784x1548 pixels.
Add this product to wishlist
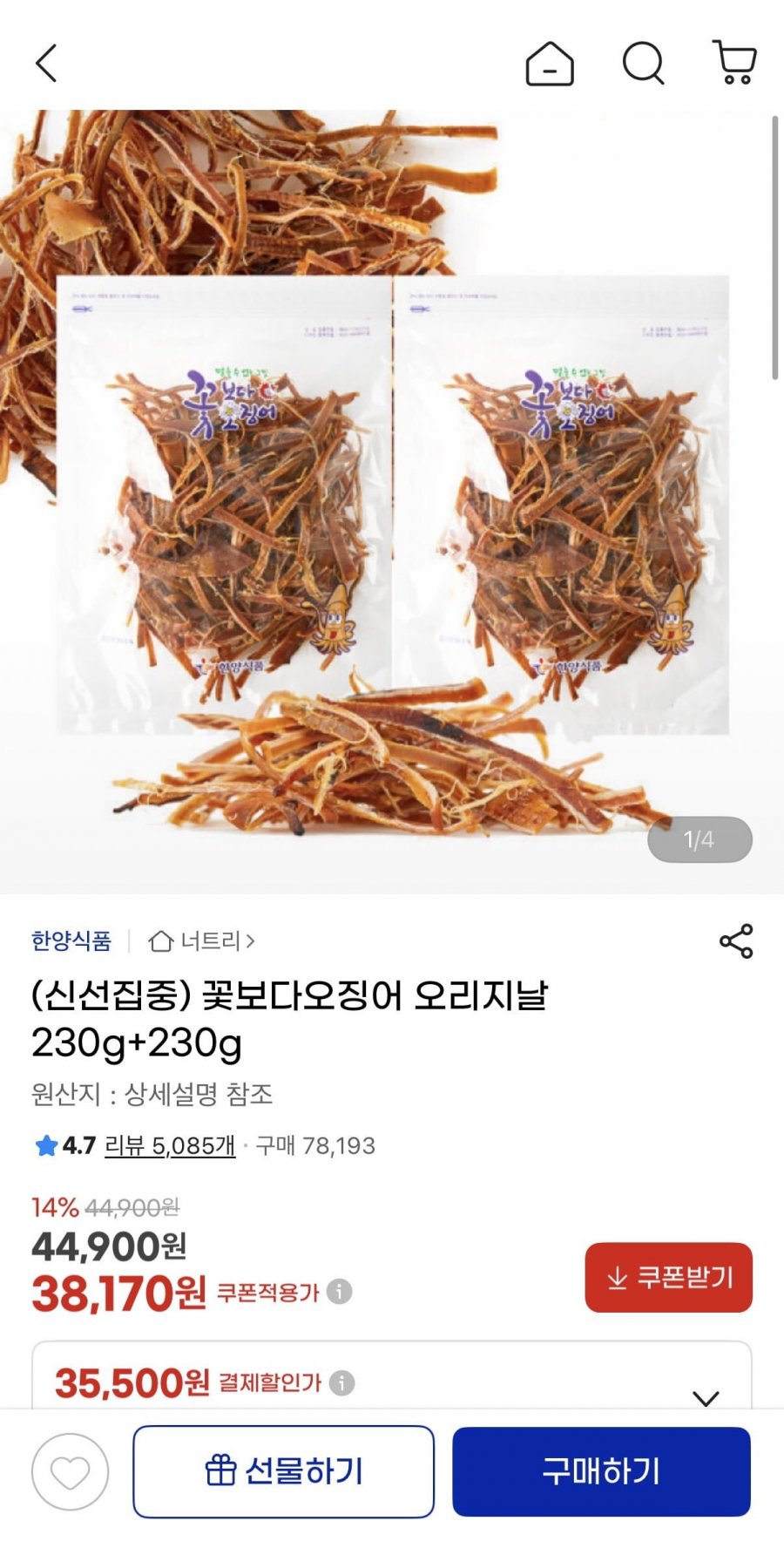pos(71,1472)
